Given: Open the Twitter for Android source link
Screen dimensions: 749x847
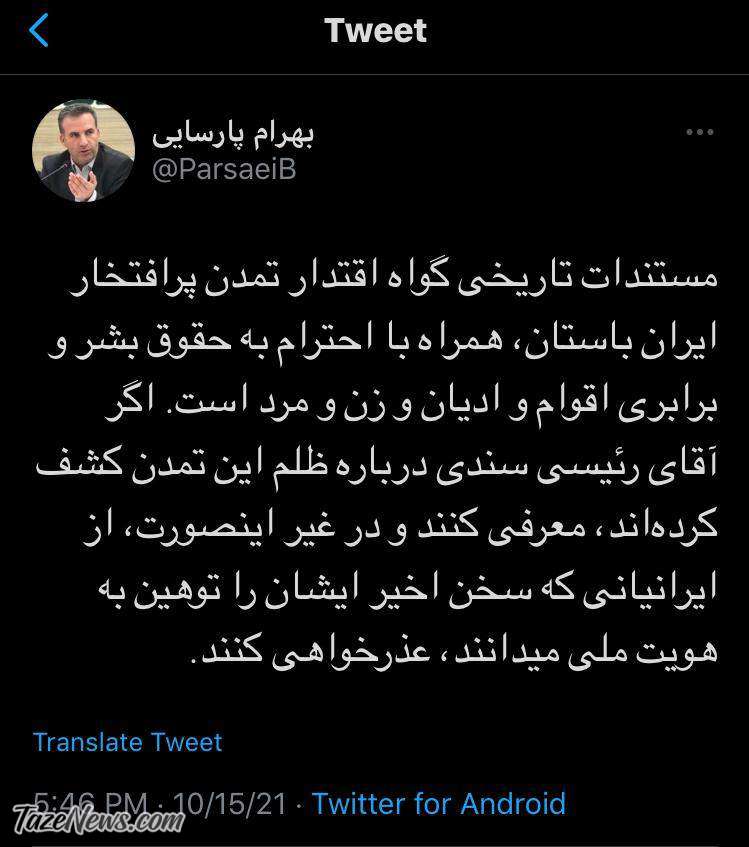Looking at the screenshot, I should click(x=438, y=803).
